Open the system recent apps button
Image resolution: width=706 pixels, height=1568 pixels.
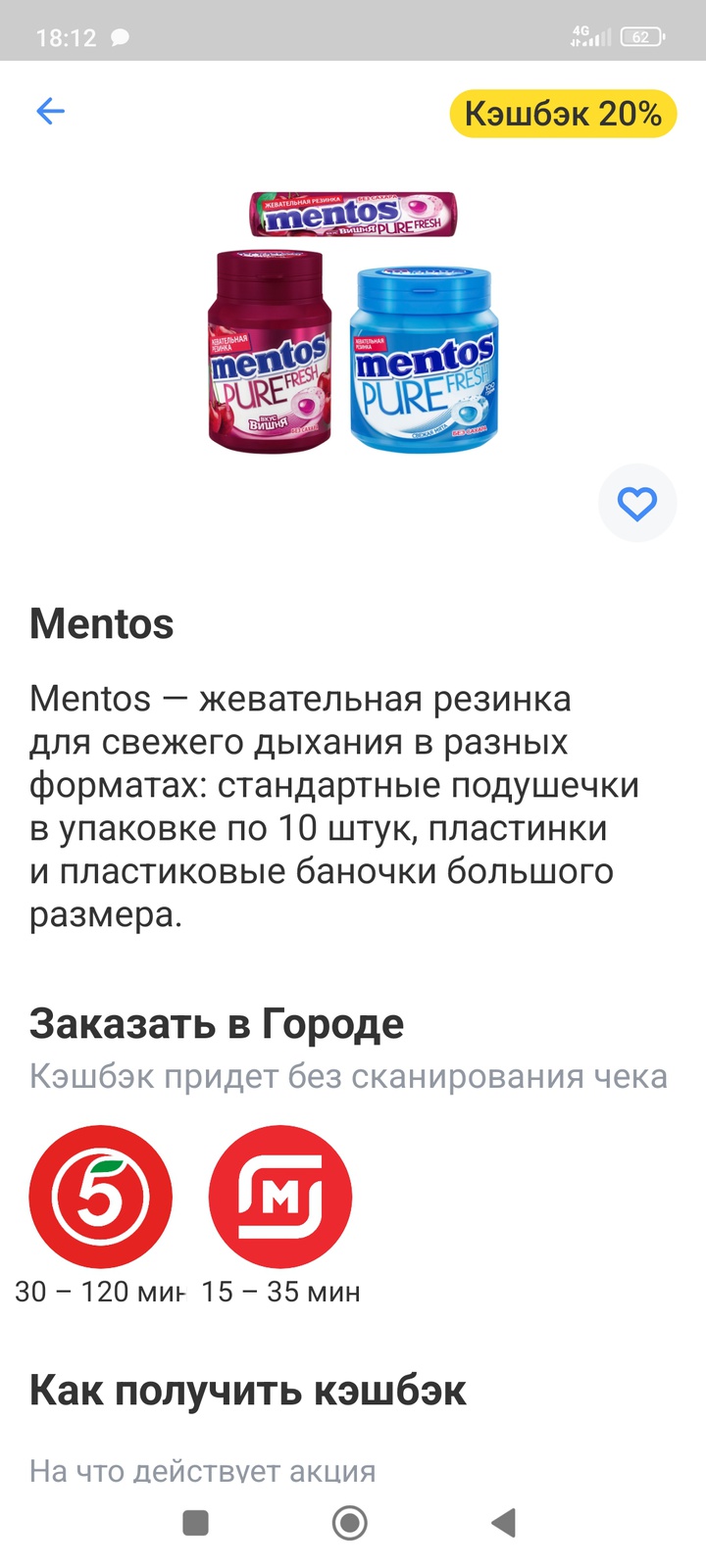[196, 1523]
